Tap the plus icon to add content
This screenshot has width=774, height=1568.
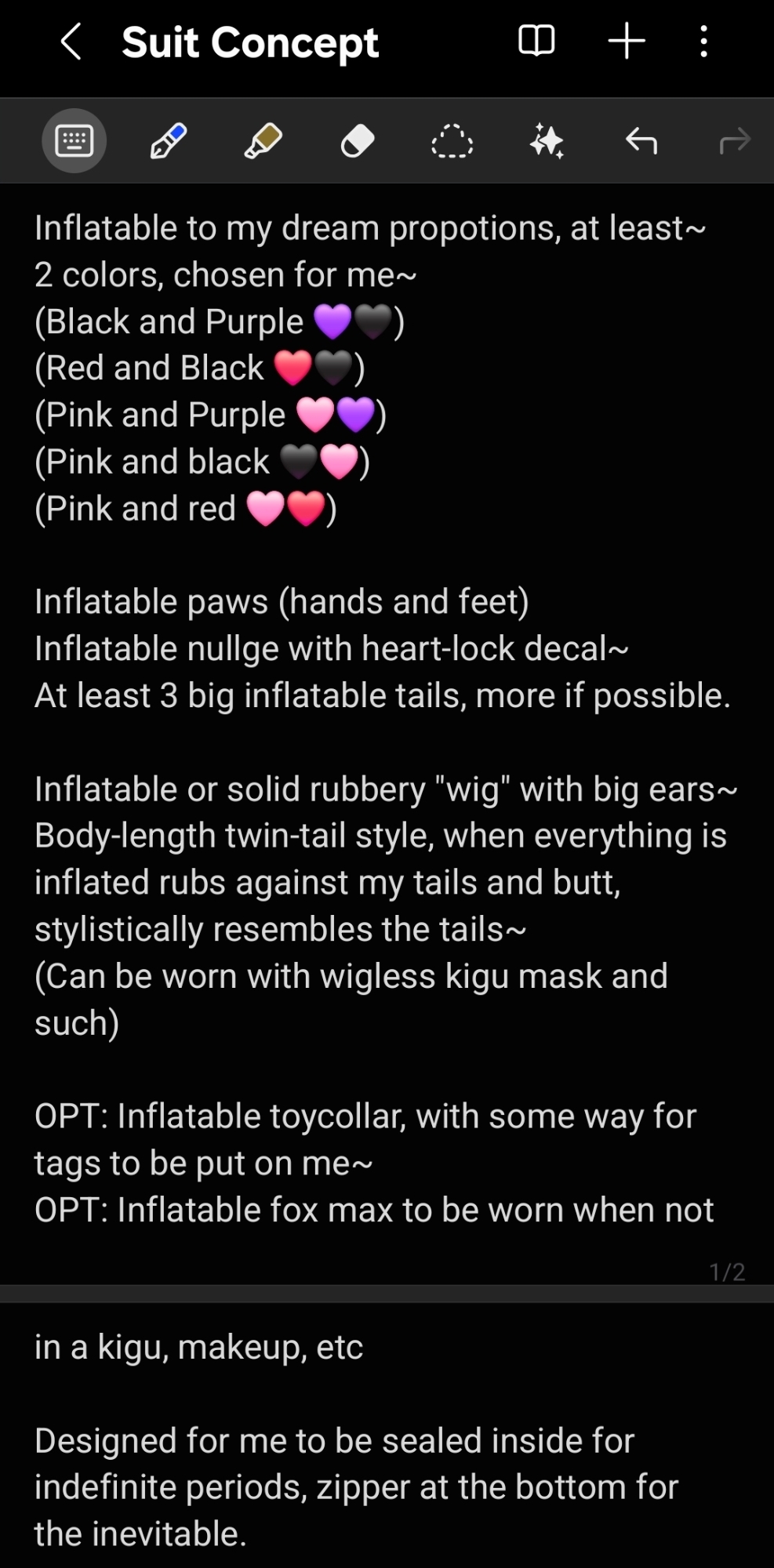coord(627,41)
